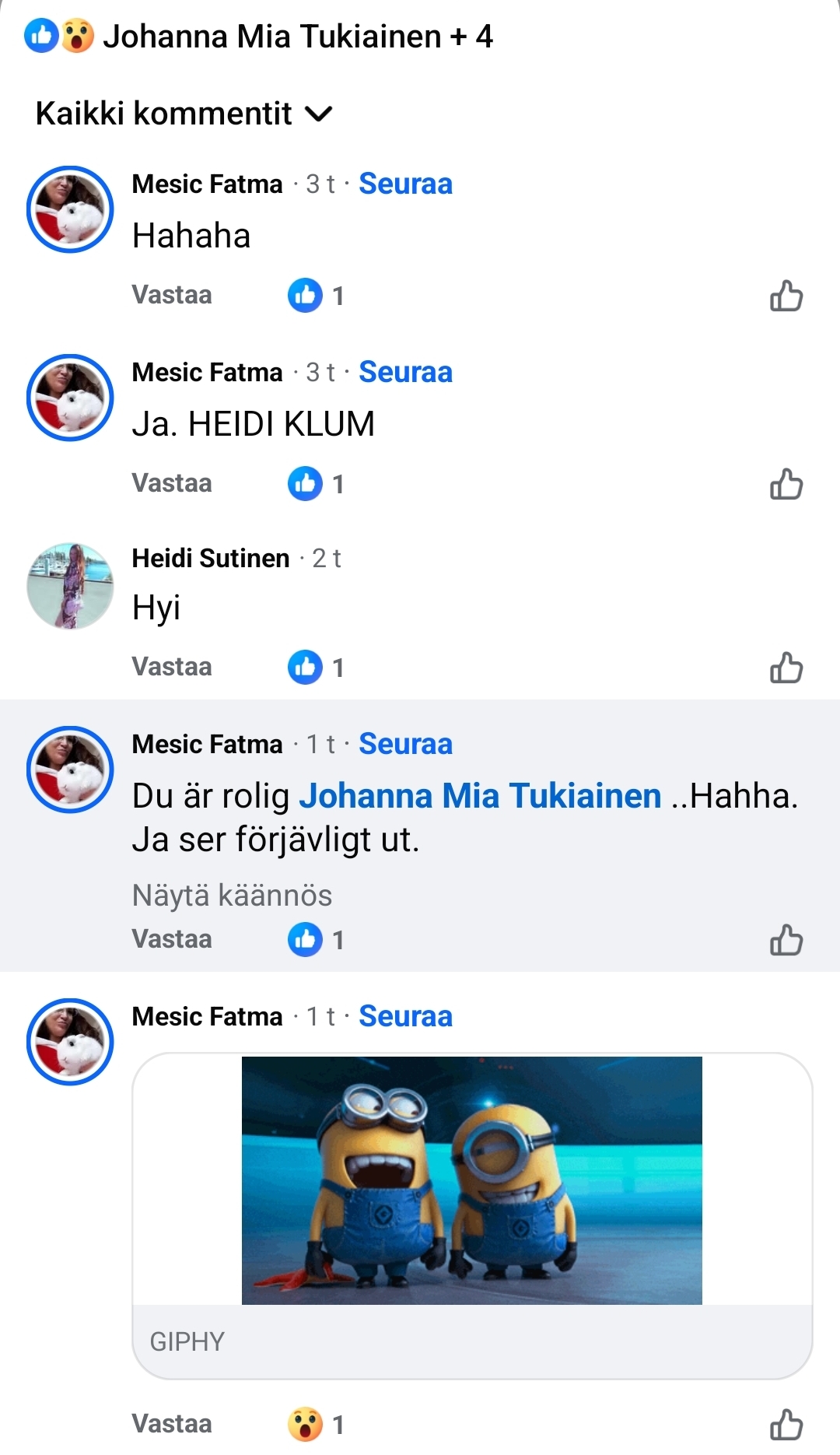Follow Mesic Fatma from the Hahaha comment
This screenshot has height=1455, width=840.
click(405, 184)
